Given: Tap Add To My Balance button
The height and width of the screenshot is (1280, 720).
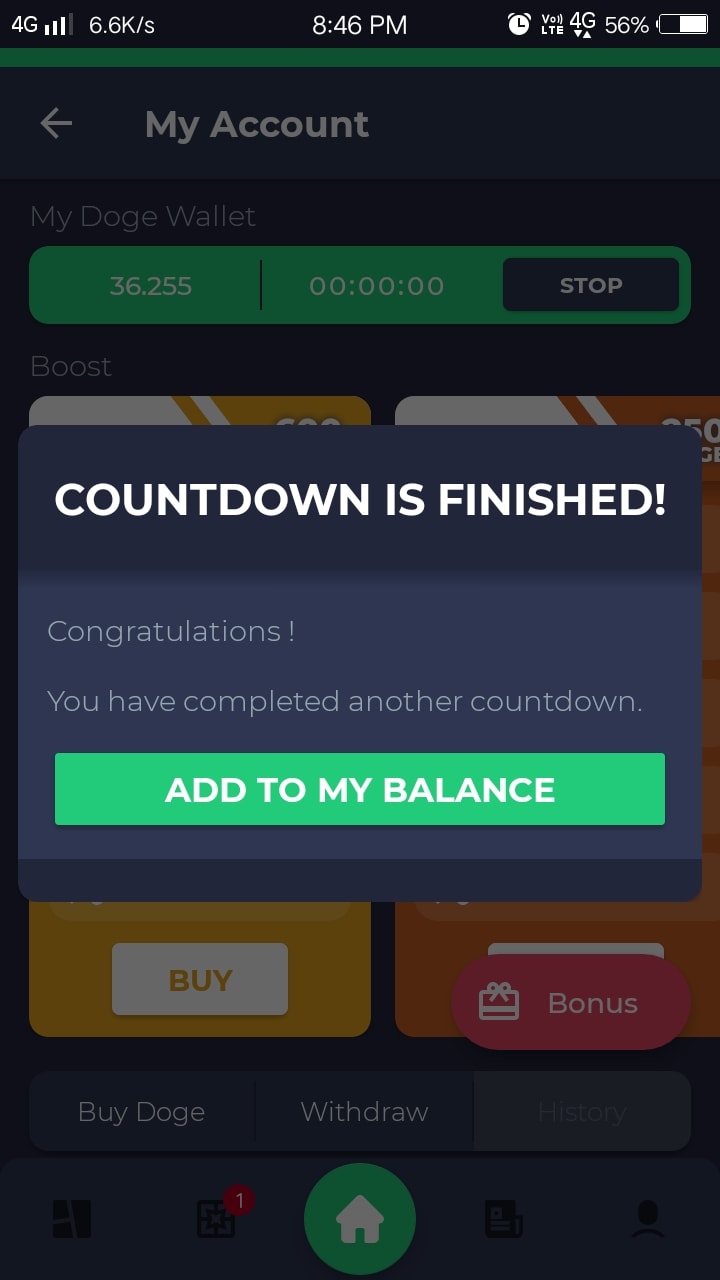Looking at the screenshot, I should [360, 789].
